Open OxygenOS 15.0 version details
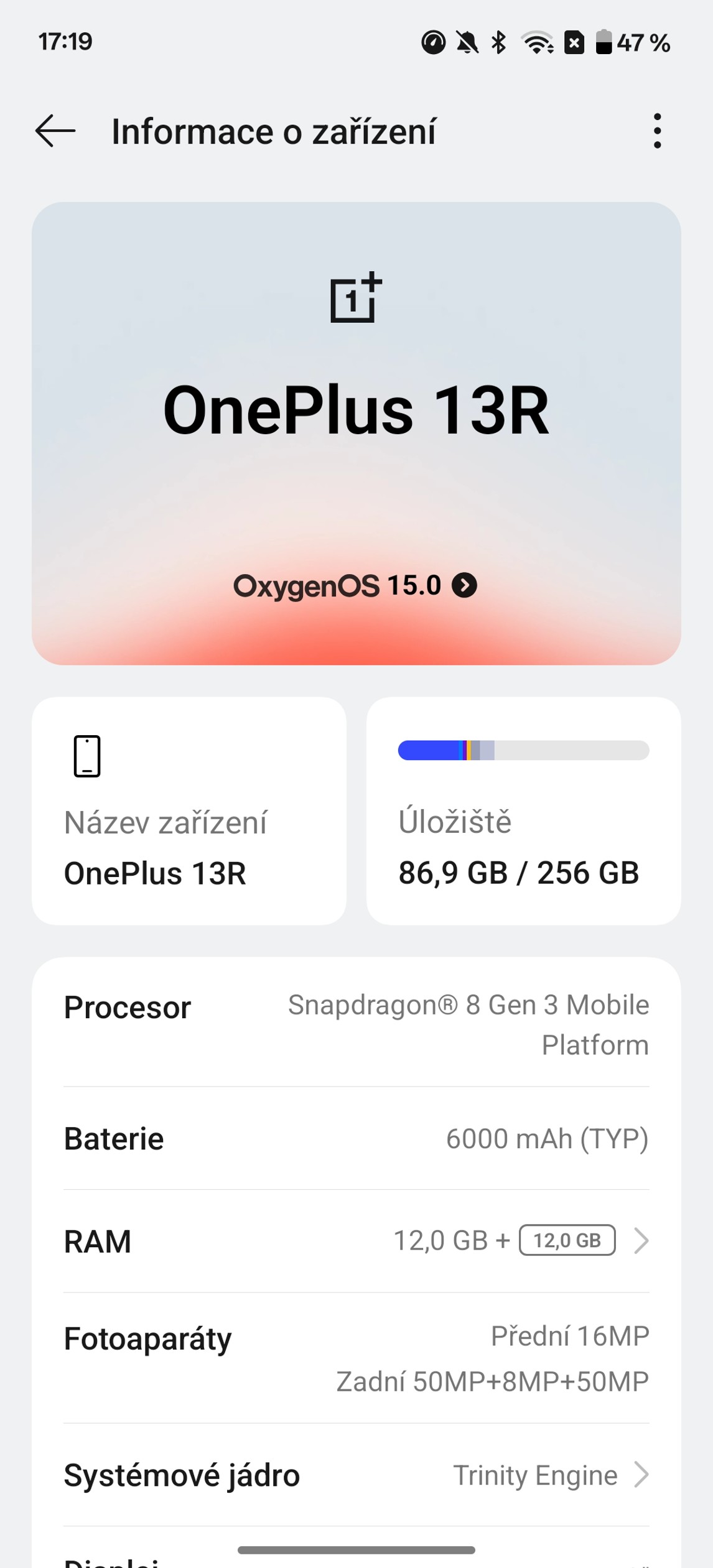 pos(355,586)
